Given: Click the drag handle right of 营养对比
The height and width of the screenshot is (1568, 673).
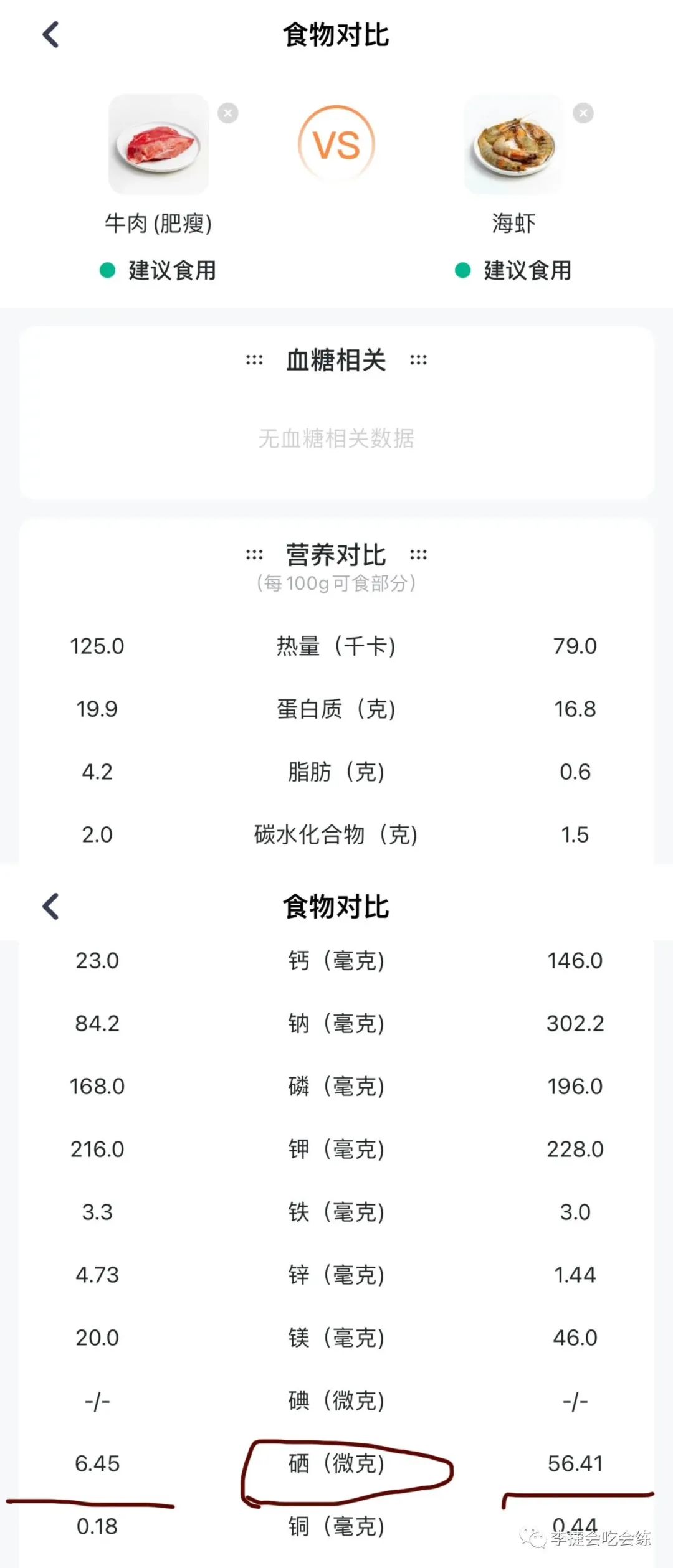Looking at the screenshot, I should pyautogui.click(x=418, y=553).
